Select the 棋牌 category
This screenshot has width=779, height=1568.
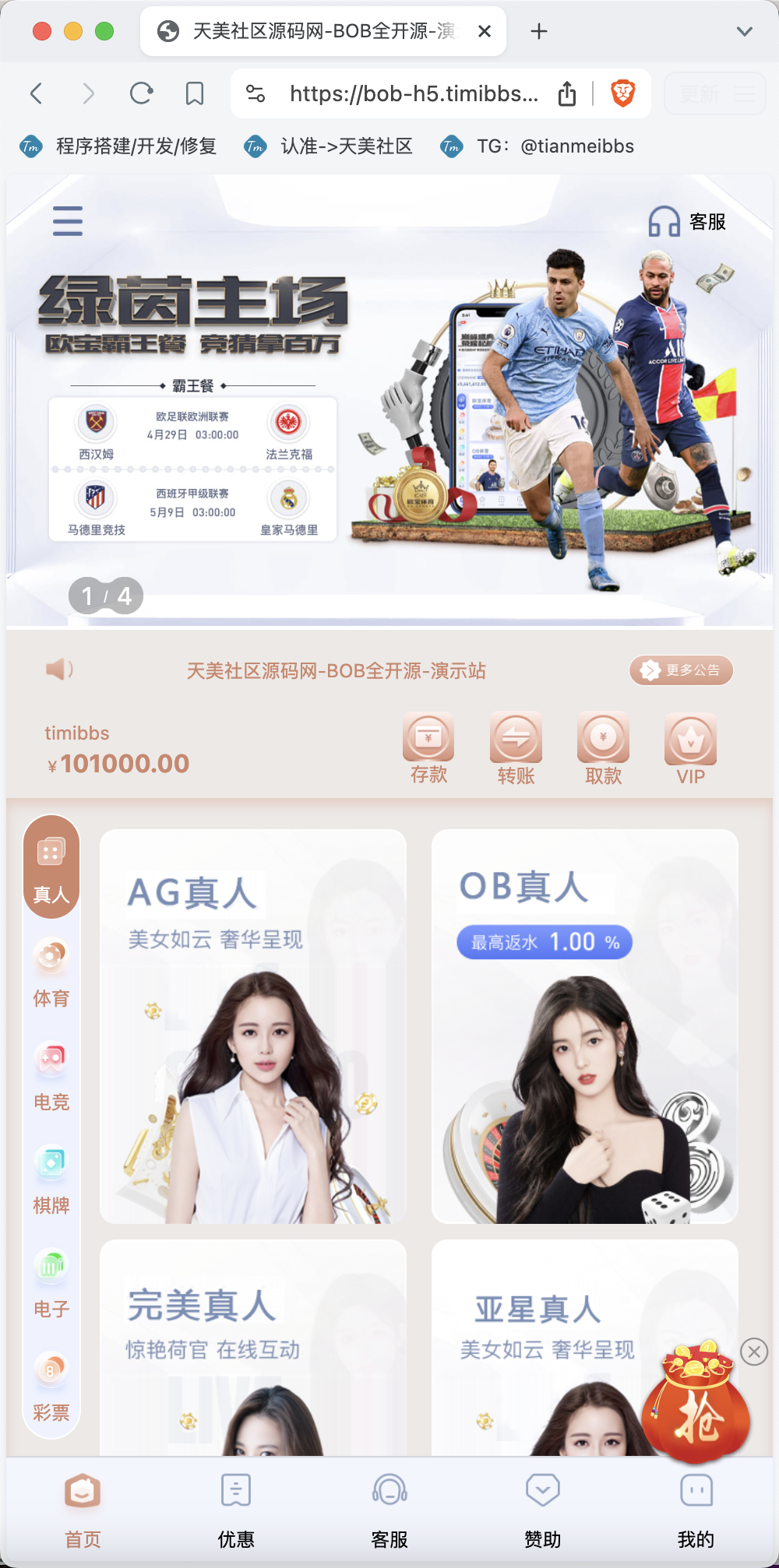coord(51,1180)
